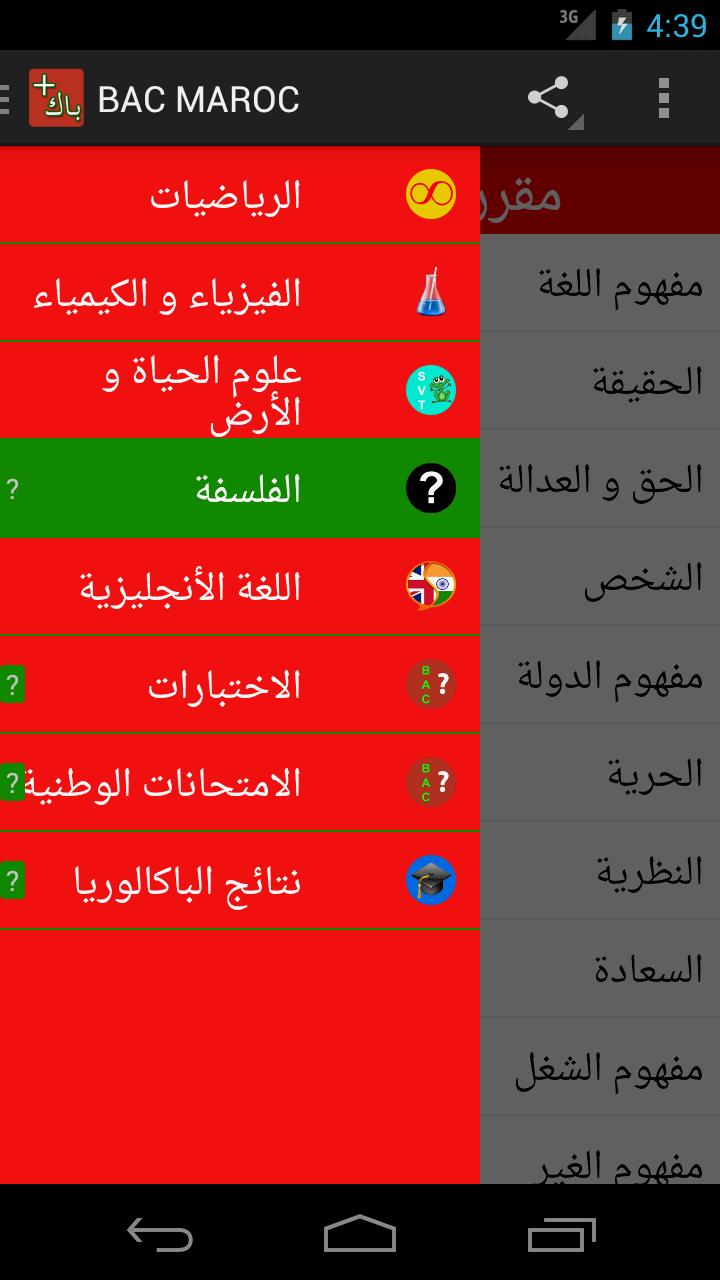Open the overflow menu

[x=663, y=98]
